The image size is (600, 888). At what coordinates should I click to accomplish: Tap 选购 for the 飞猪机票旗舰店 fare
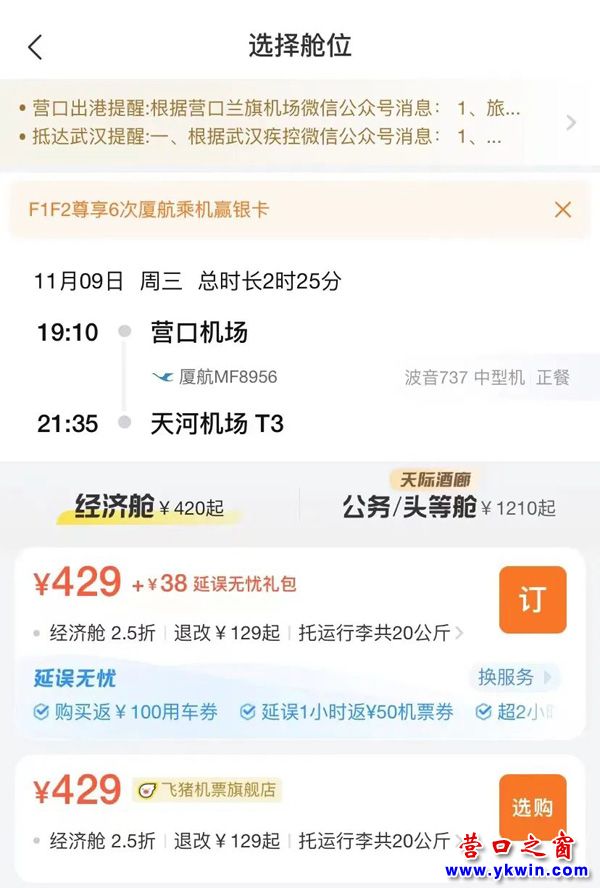click(532, 808)
